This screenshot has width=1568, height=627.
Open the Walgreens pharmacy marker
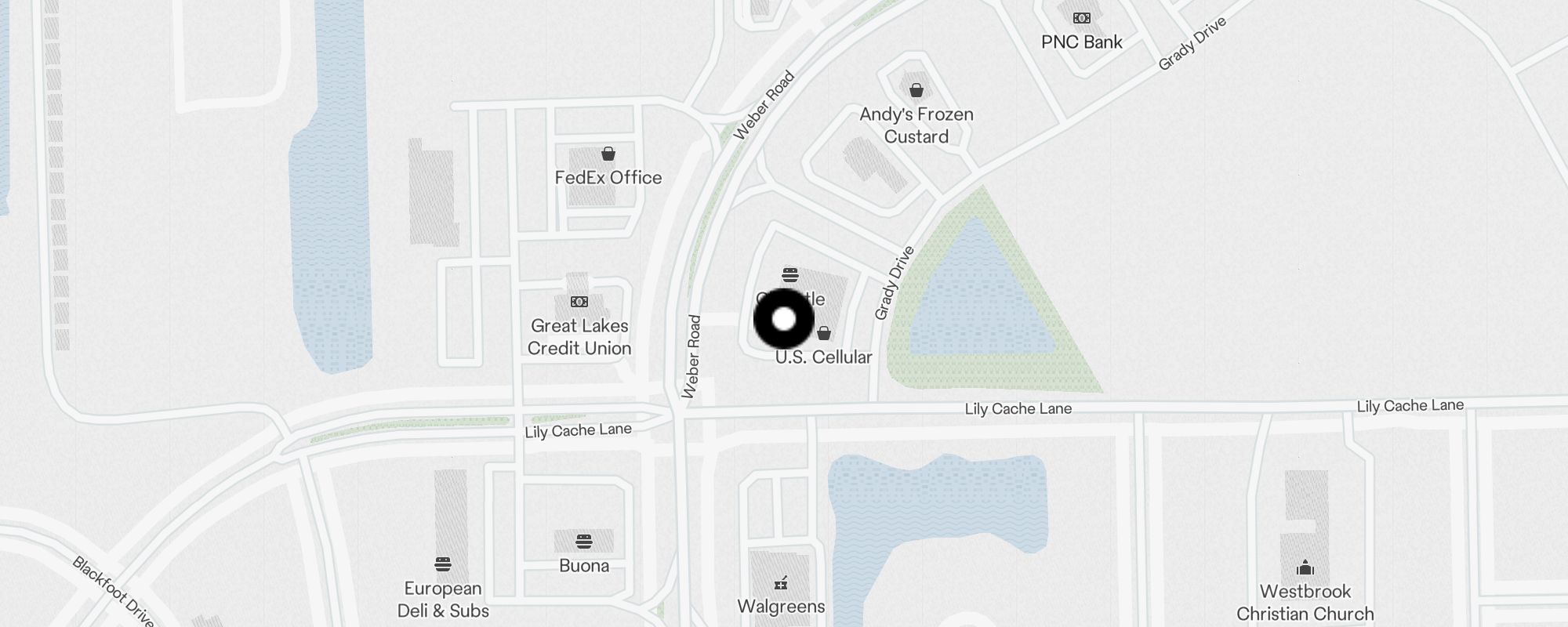781,583
